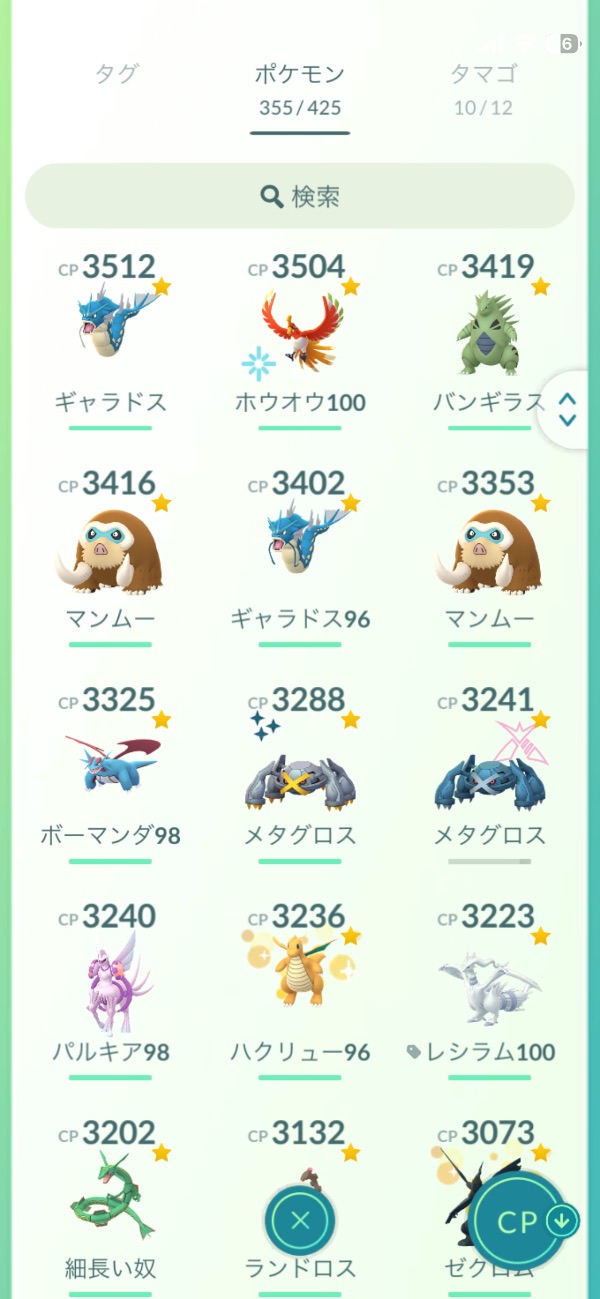Switch to the タグ tab
The width and height of the screenshot is (600, 1299).
[116, 74]
